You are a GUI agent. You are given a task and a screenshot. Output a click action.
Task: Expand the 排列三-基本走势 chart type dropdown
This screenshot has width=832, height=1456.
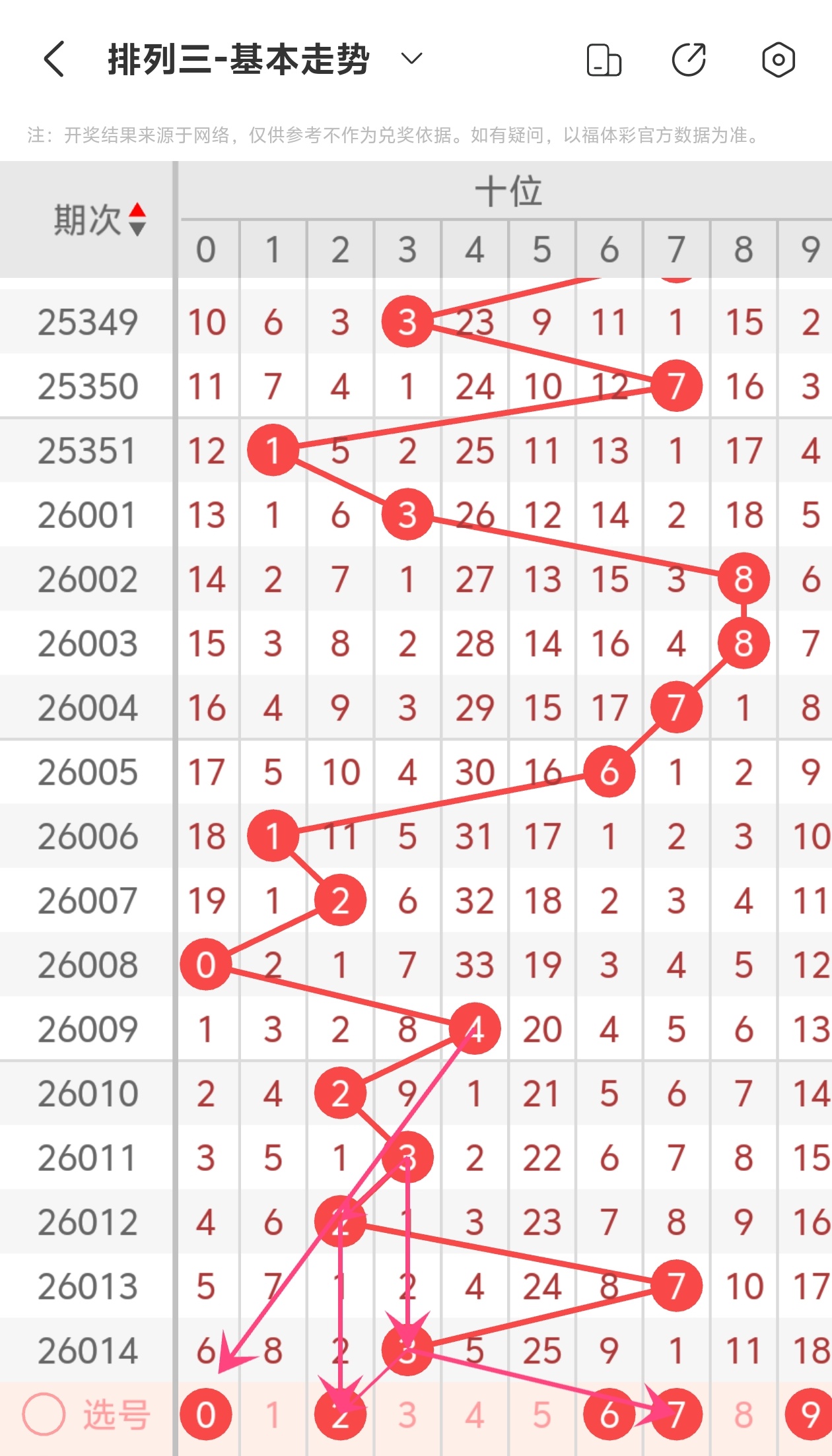click(x=411, y=59)
